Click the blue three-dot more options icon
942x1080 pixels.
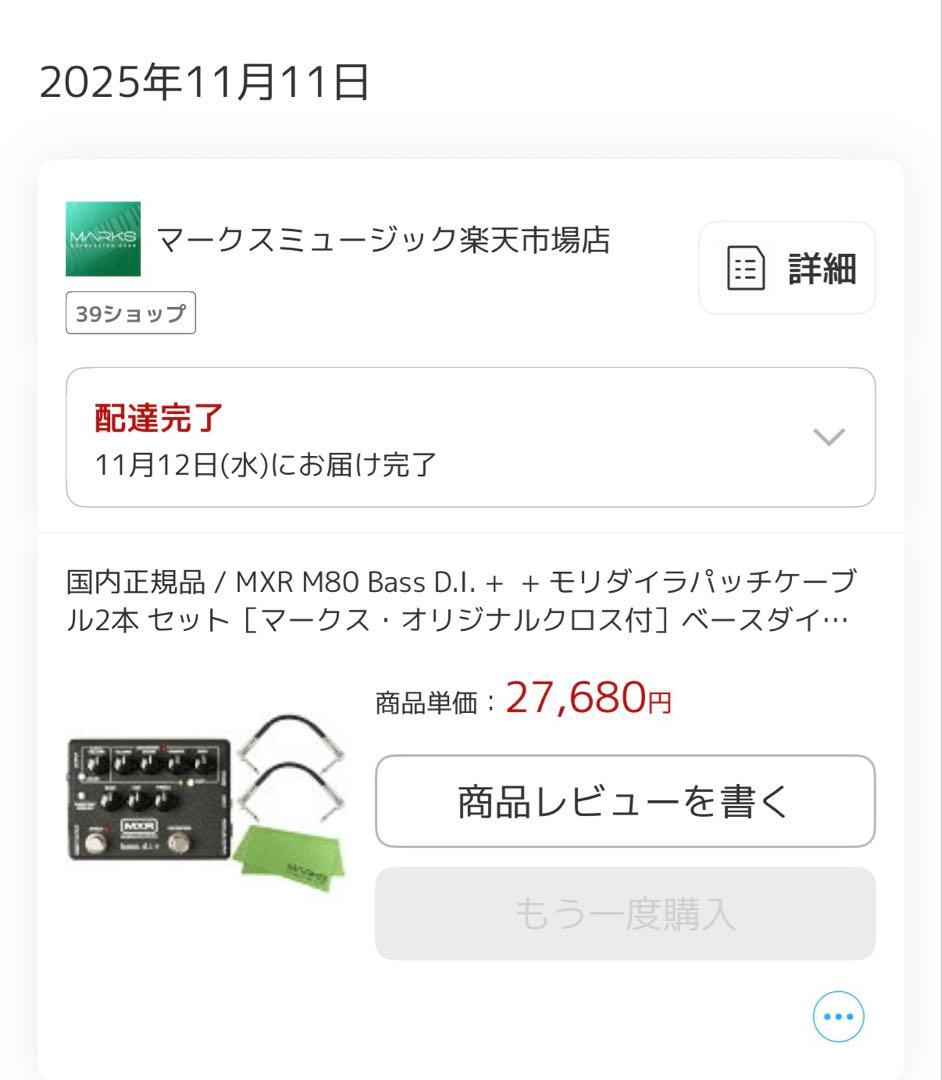pos(838,1015)
